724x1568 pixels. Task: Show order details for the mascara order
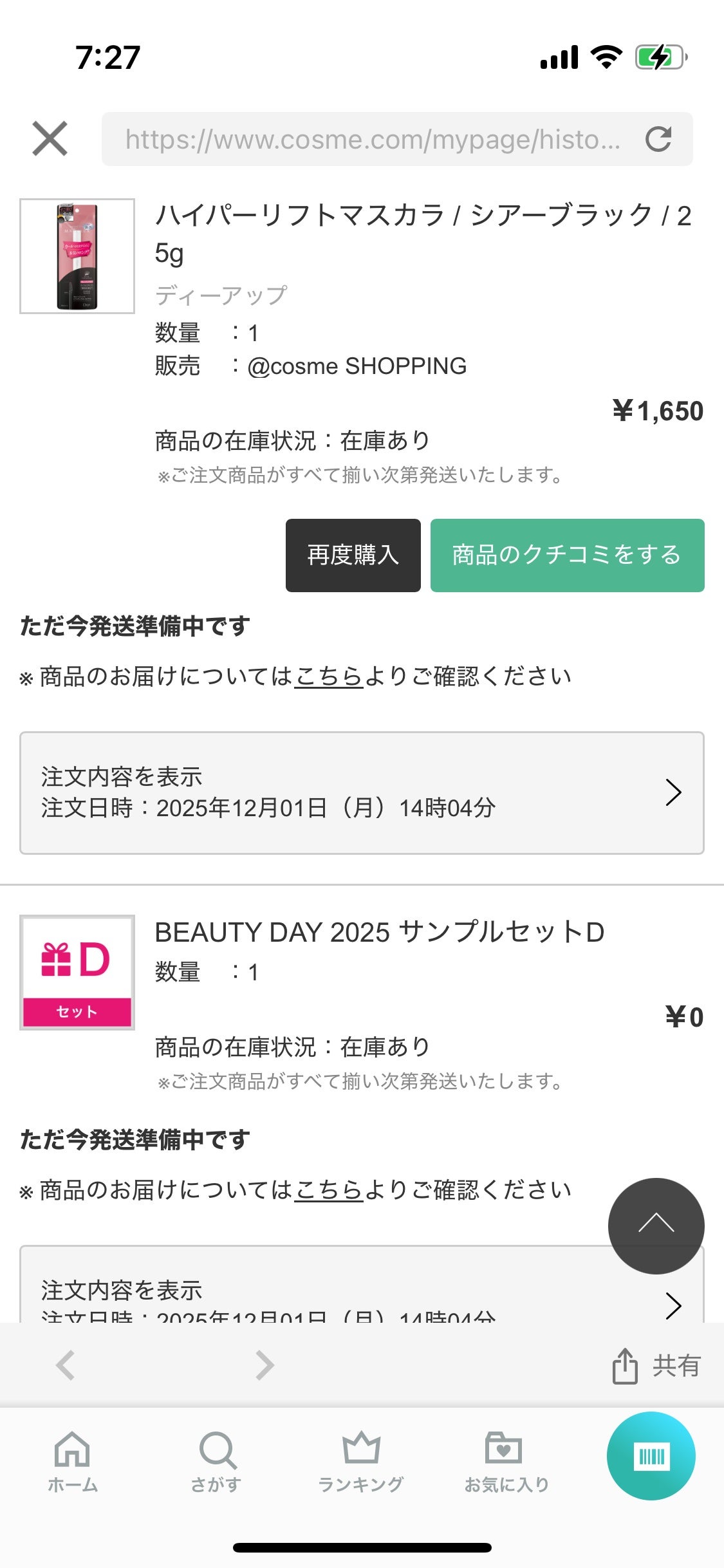coord(362,792)
